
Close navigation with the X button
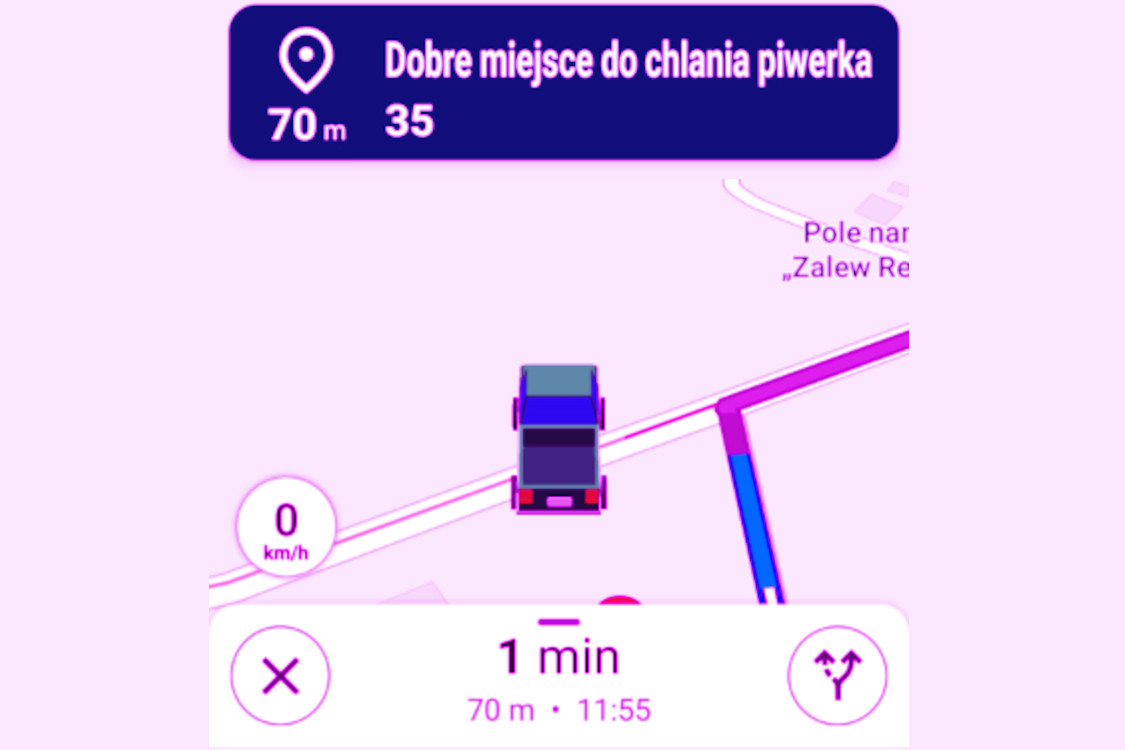[281, 675]
